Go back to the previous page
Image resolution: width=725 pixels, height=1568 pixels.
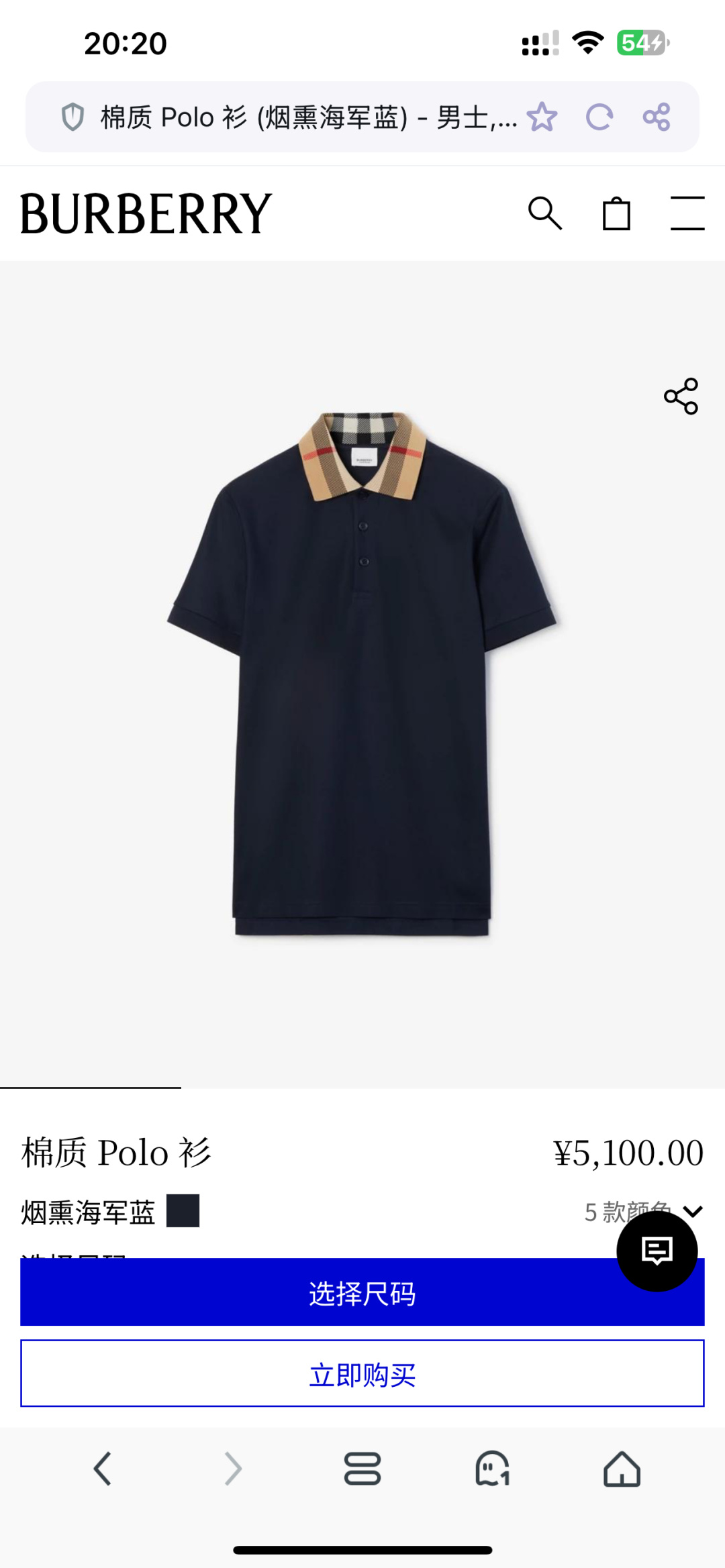pos(102,1469)
